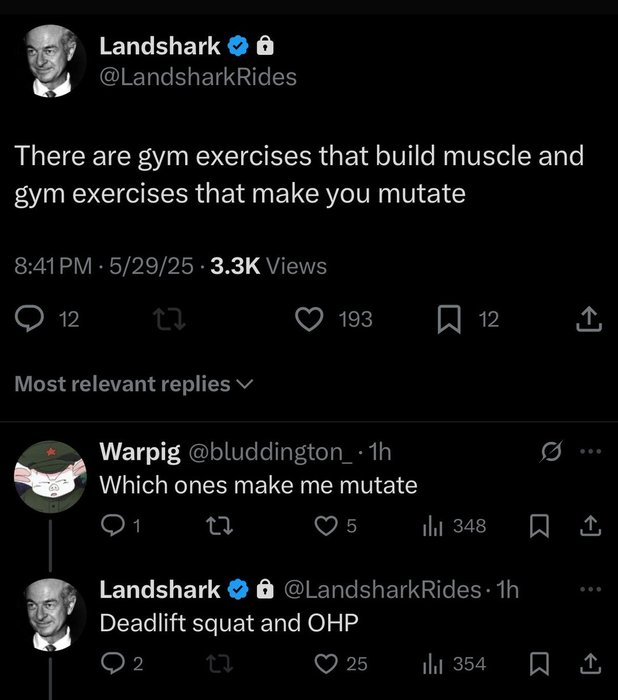618x700 pixels.
Task: Open the @LandsharkRides handle under the top name
Action: [198, 76]
